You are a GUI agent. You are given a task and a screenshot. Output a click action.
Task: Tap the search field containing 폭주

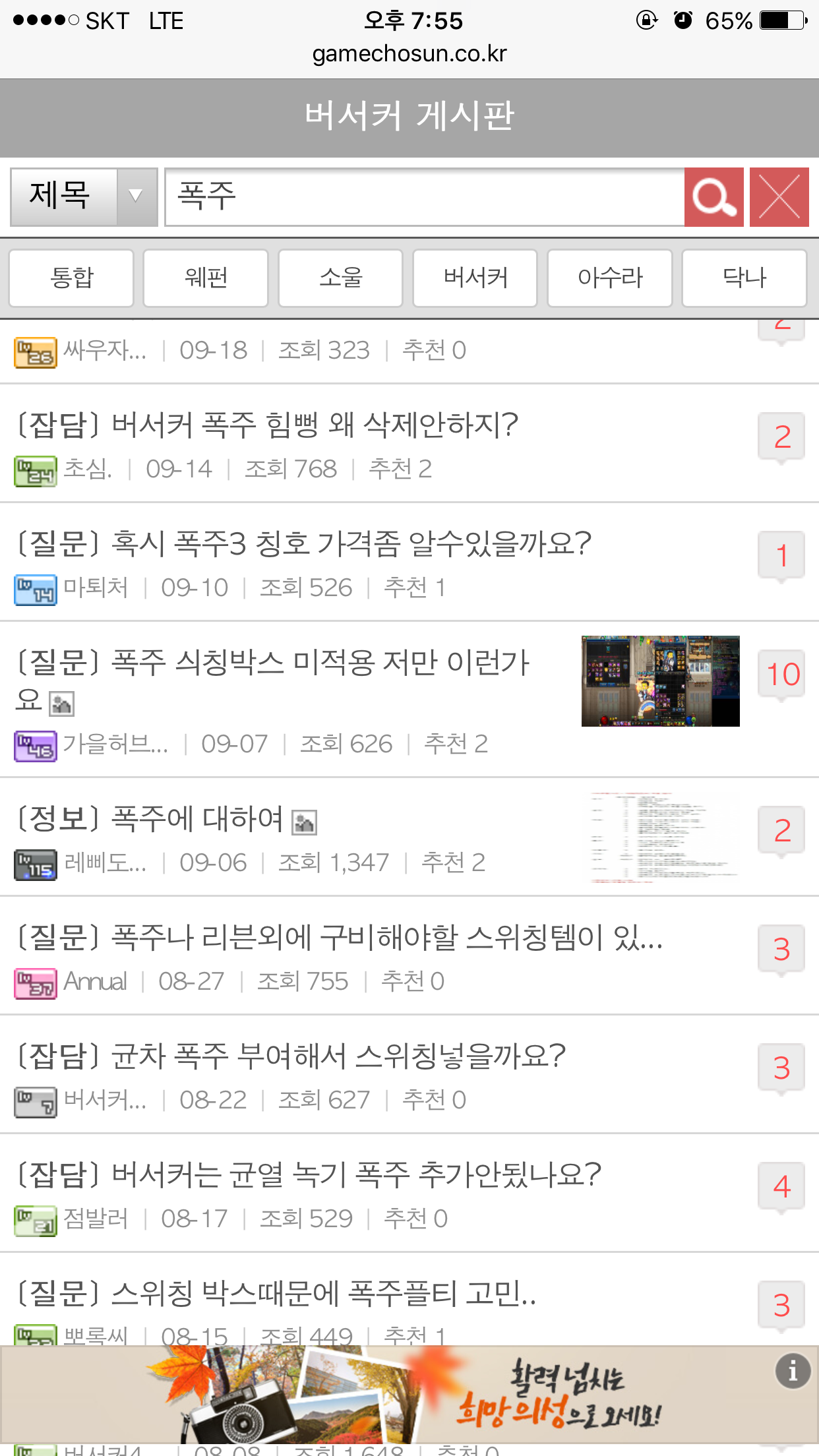[x=425, y=197]
